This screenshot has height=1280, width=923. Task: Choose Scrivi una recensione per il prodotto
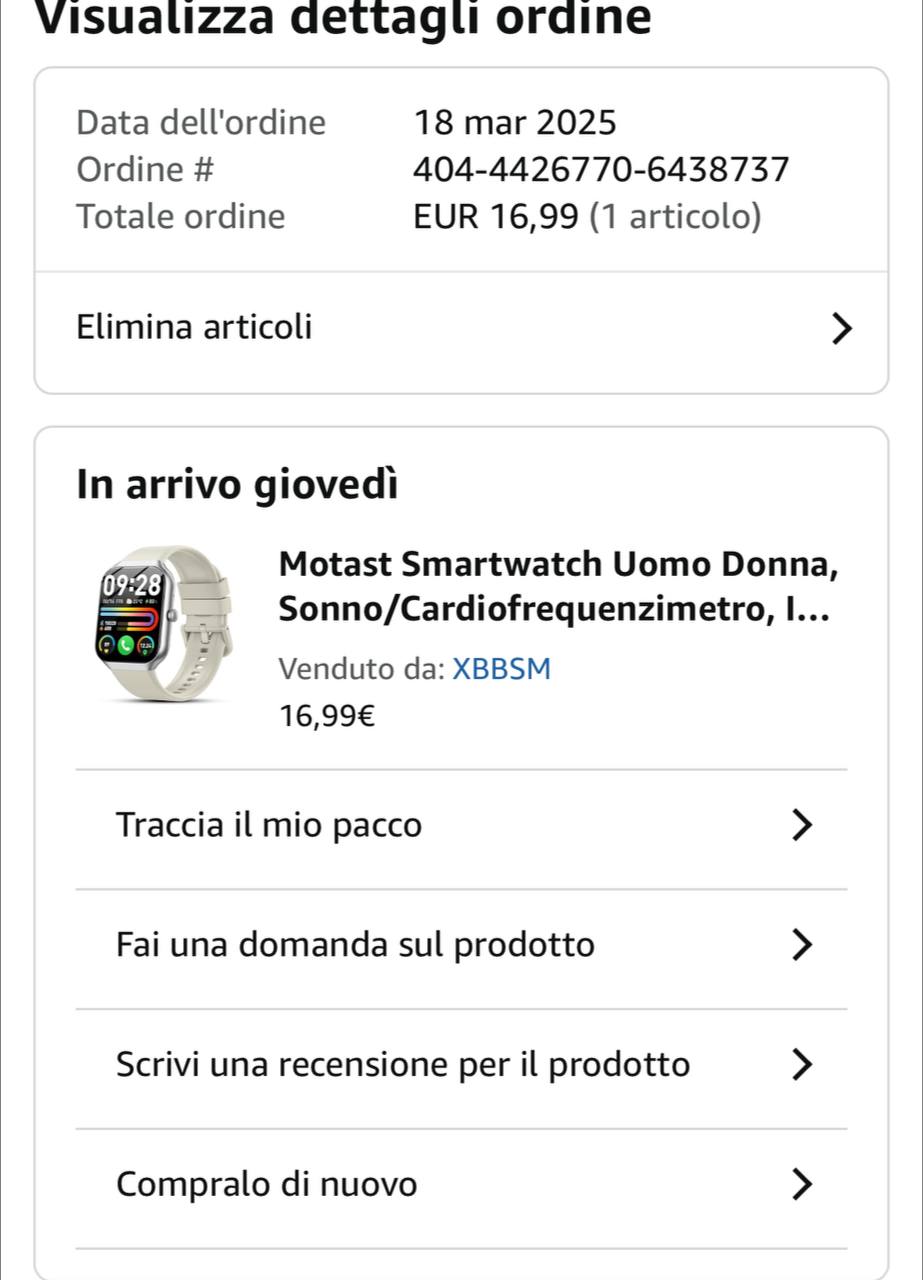click(460, 1065)
